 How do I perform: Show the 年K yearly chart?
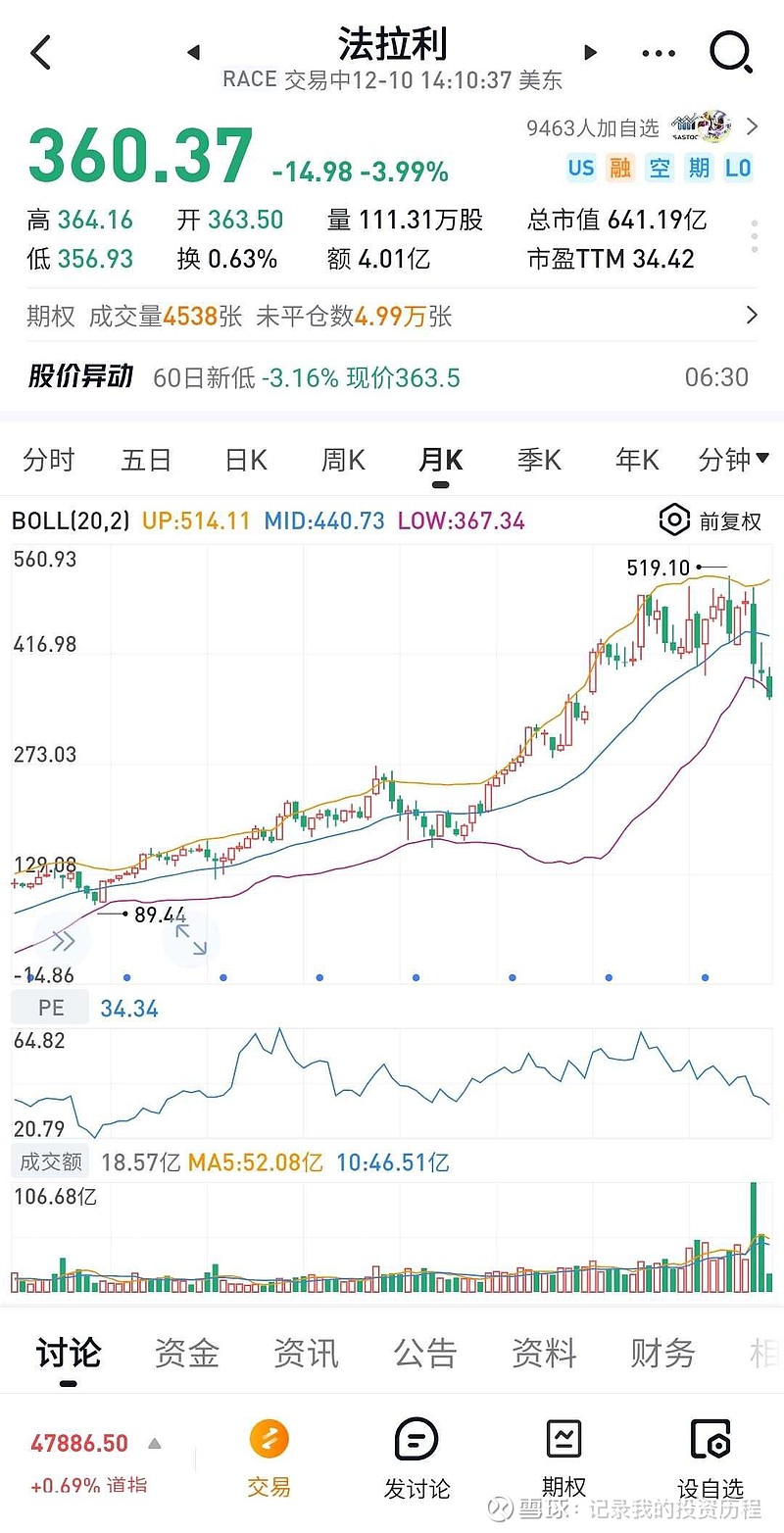tap(637, 460)
